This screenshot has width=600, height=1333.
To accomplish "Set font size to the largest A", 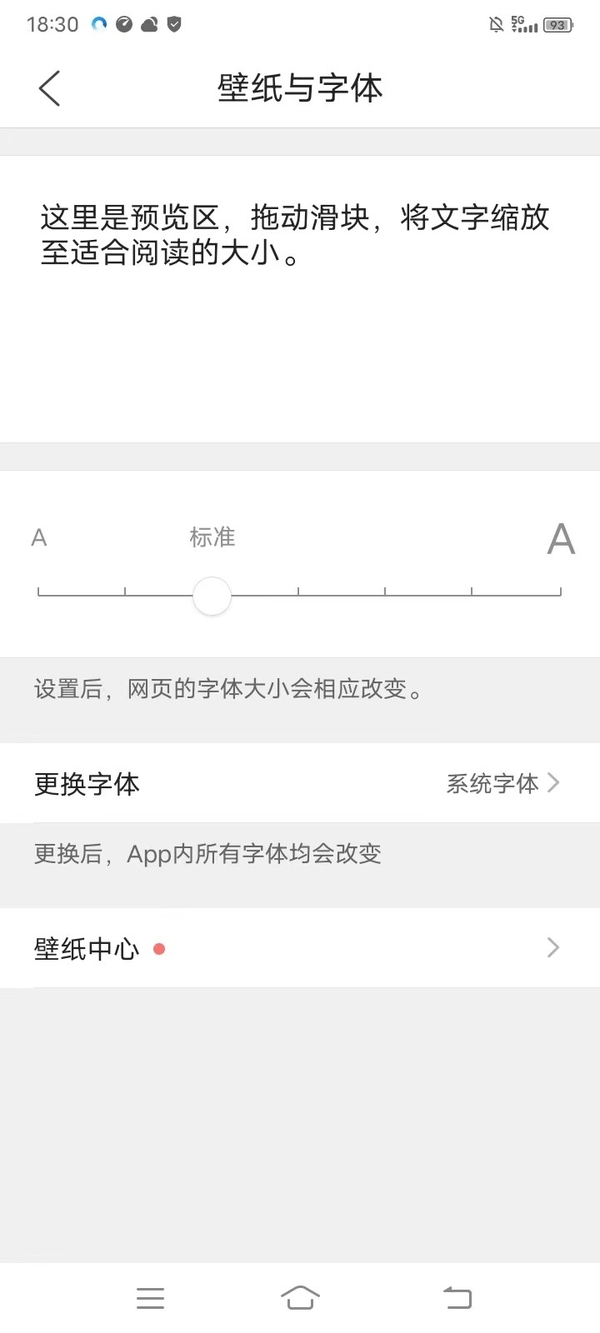I will (560, 592).
